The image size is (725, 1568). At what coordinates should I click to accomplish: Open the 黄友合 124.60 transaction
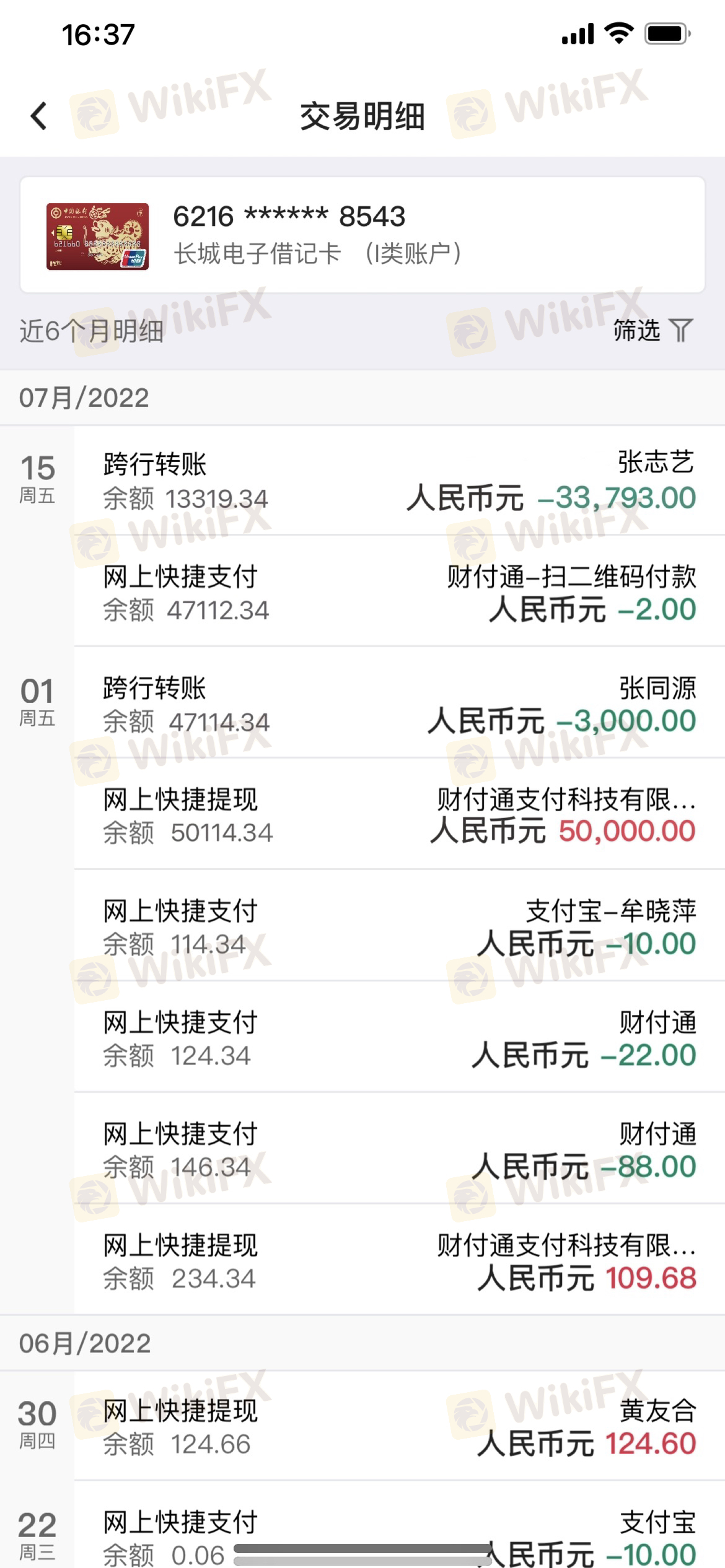[399, 1426]
